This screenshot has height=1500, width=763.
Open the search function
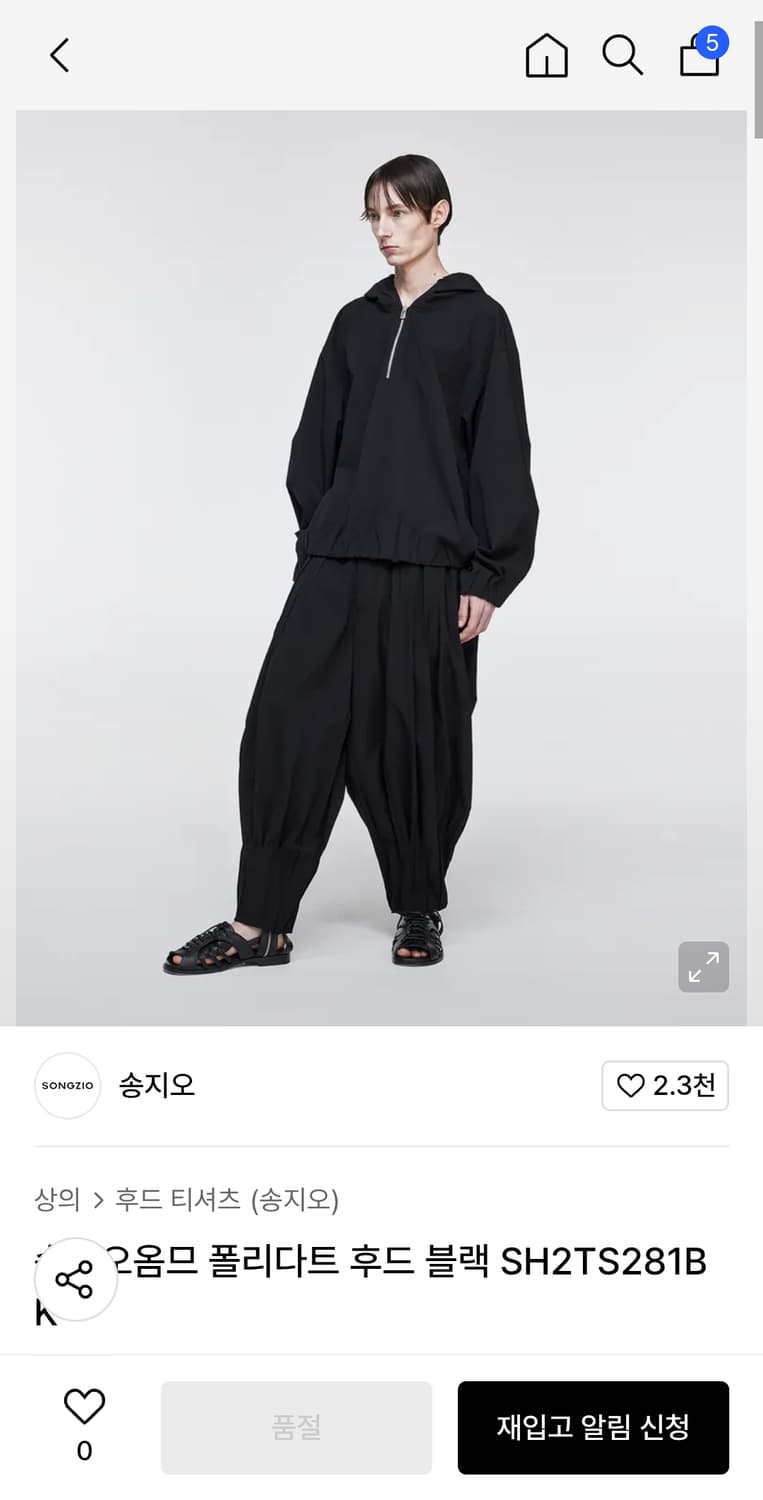tap(622, 56)
